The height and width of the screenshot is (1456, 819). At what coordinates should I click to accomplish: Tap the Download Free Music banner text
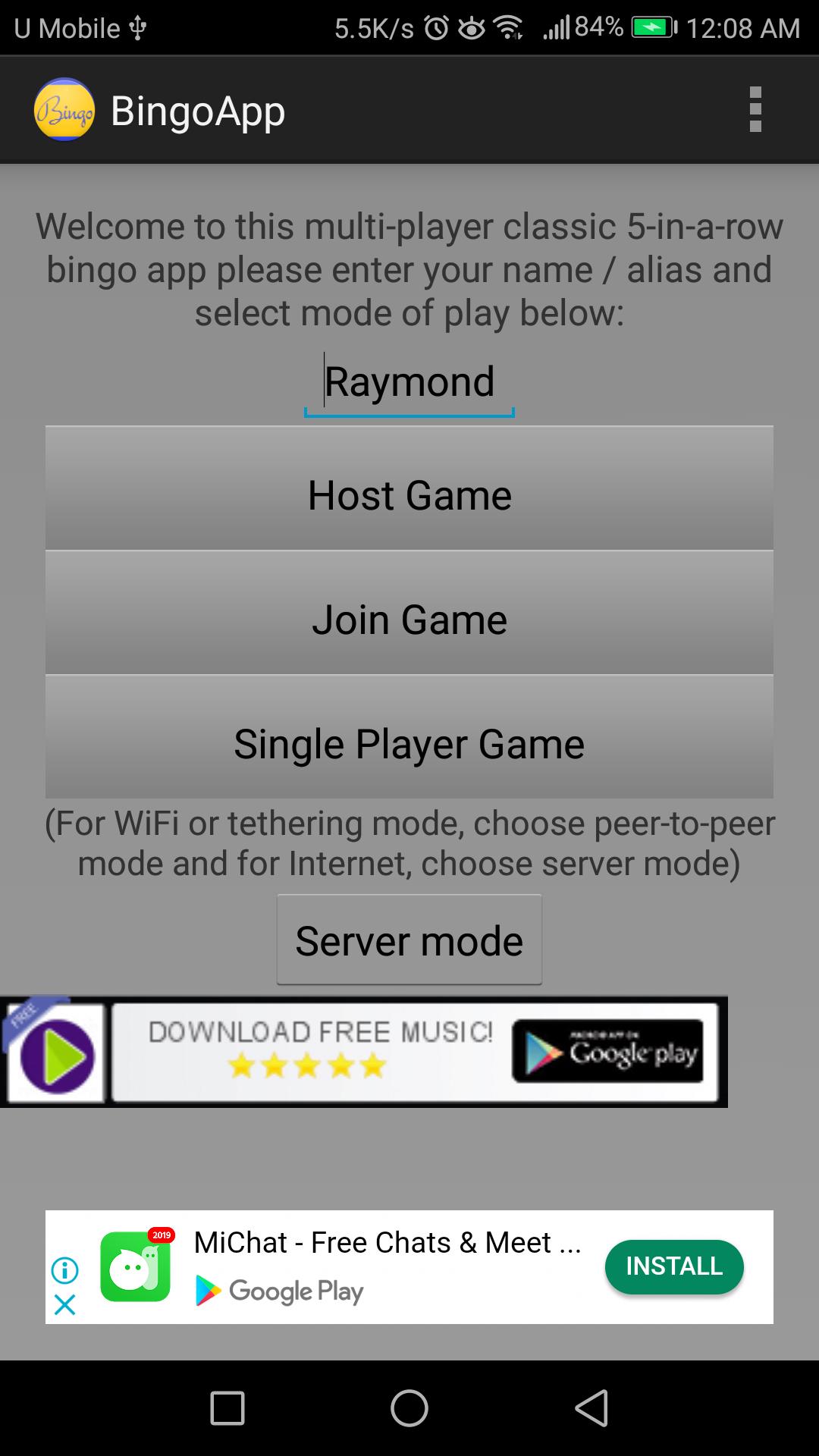pyautogui.click(x=318, y=1031)
